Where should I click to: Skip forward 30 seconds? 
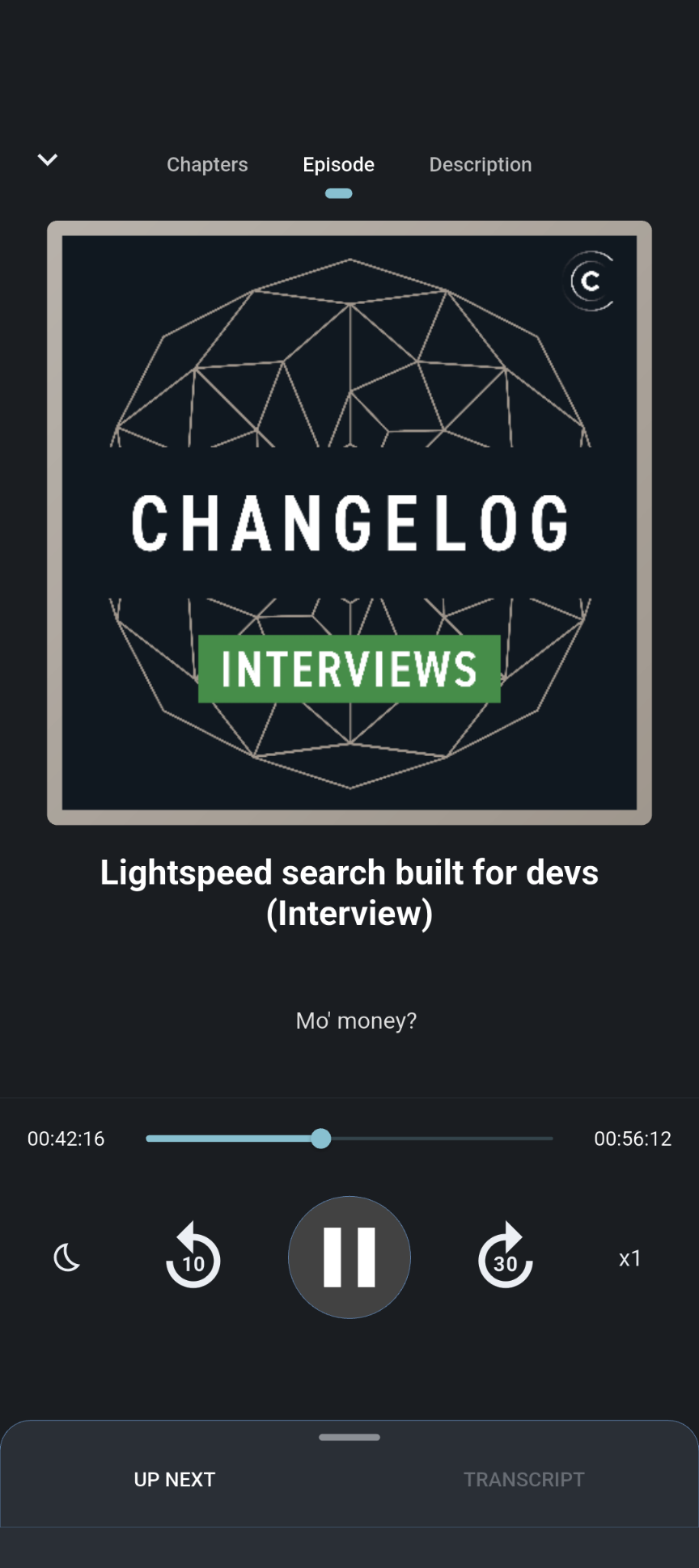click(x=506, y=1257)
